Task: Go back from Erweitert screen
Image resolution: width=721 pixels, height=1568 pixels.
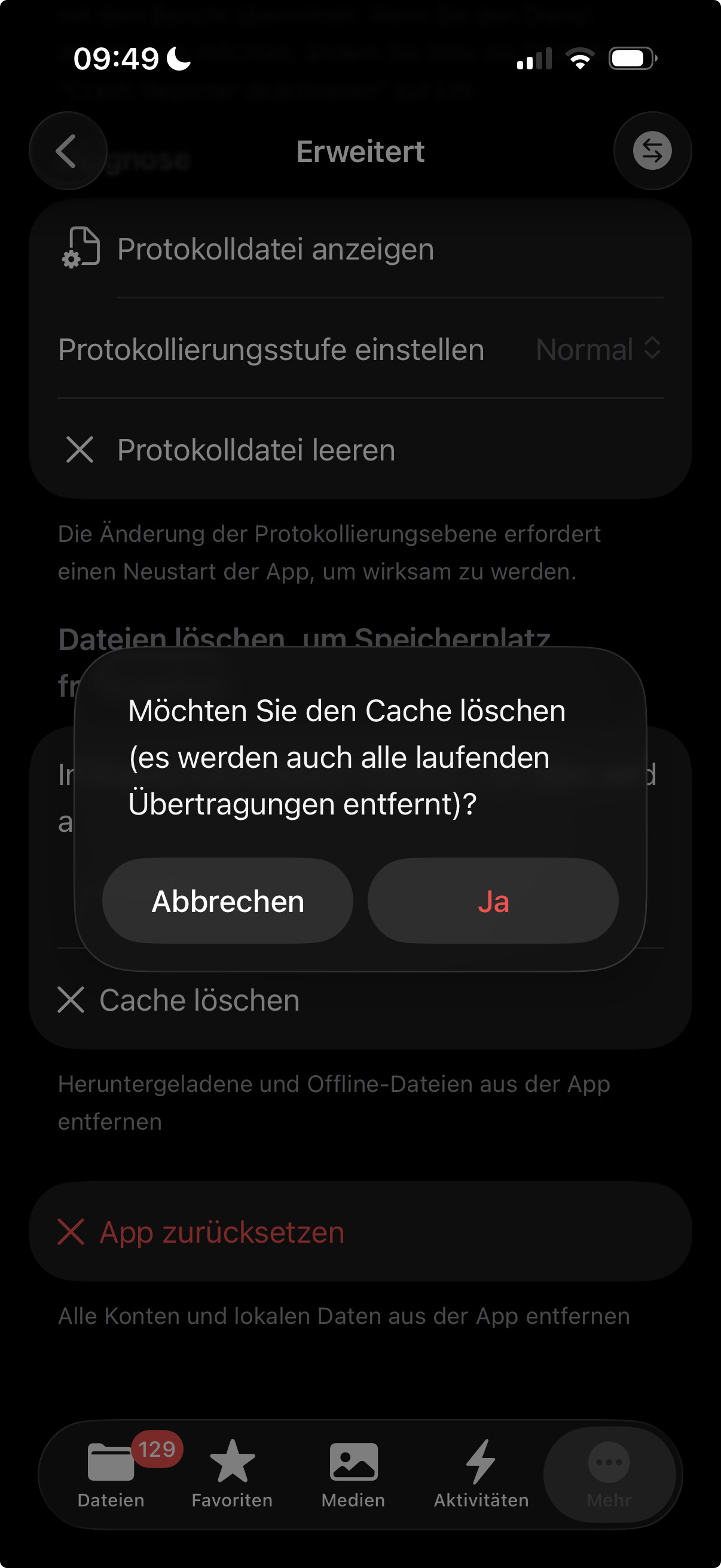Action: [68, 151]
